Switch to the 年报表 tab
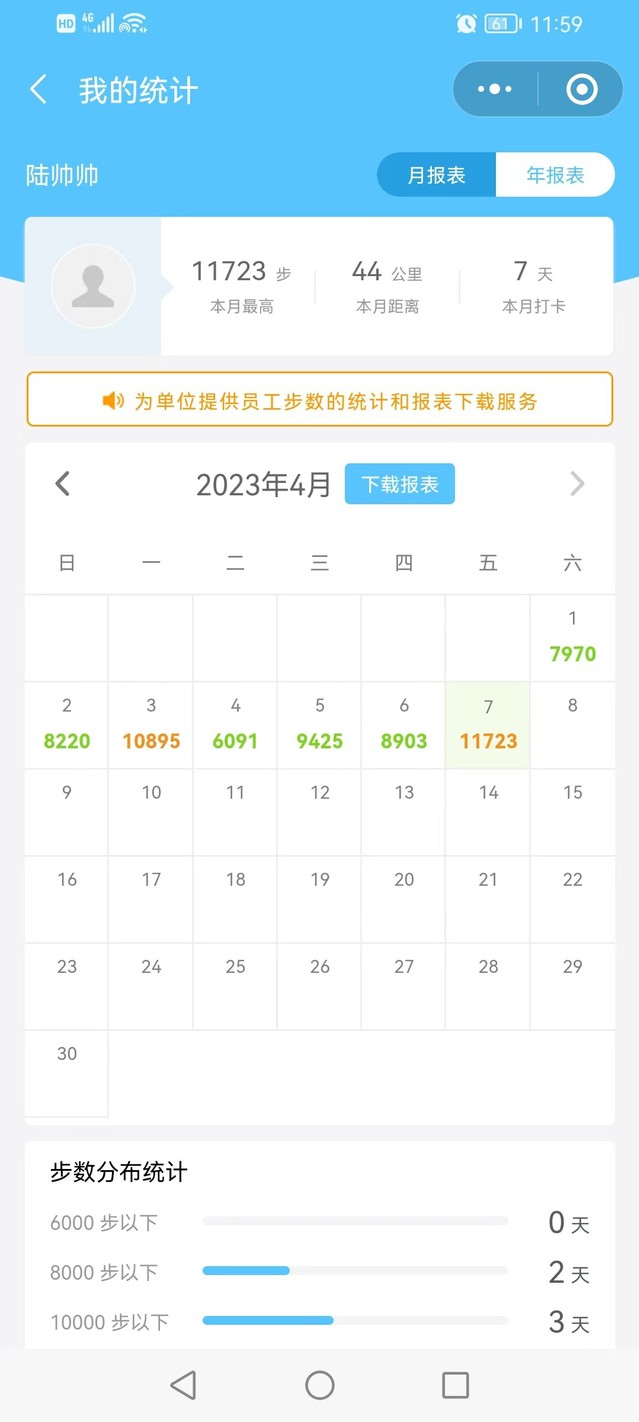This screenshot has width=639, height=1422. (555, 175)
